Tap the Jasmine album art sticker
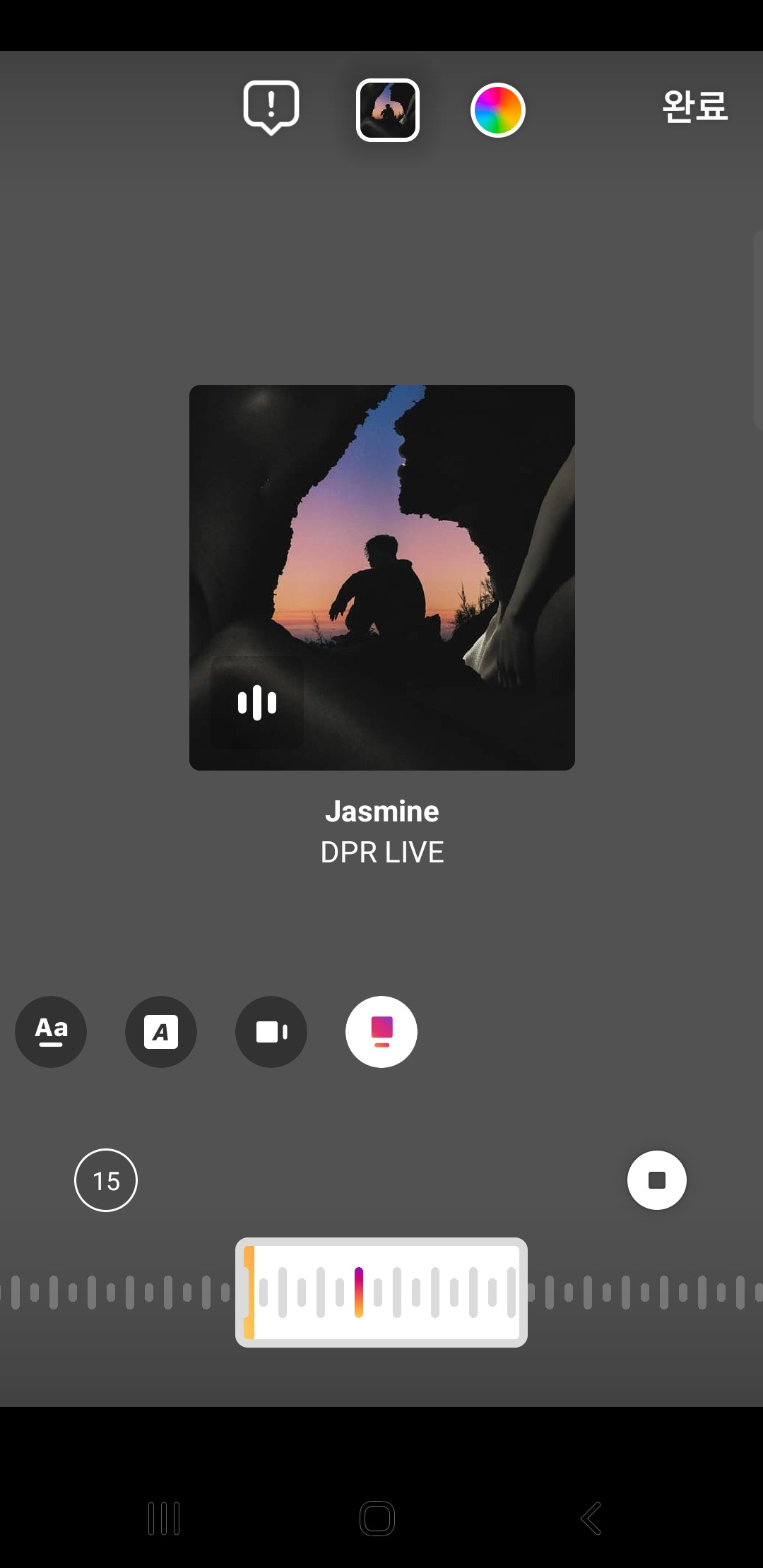The height and width of the screenshot is (1568, 763). pos(382,578)
